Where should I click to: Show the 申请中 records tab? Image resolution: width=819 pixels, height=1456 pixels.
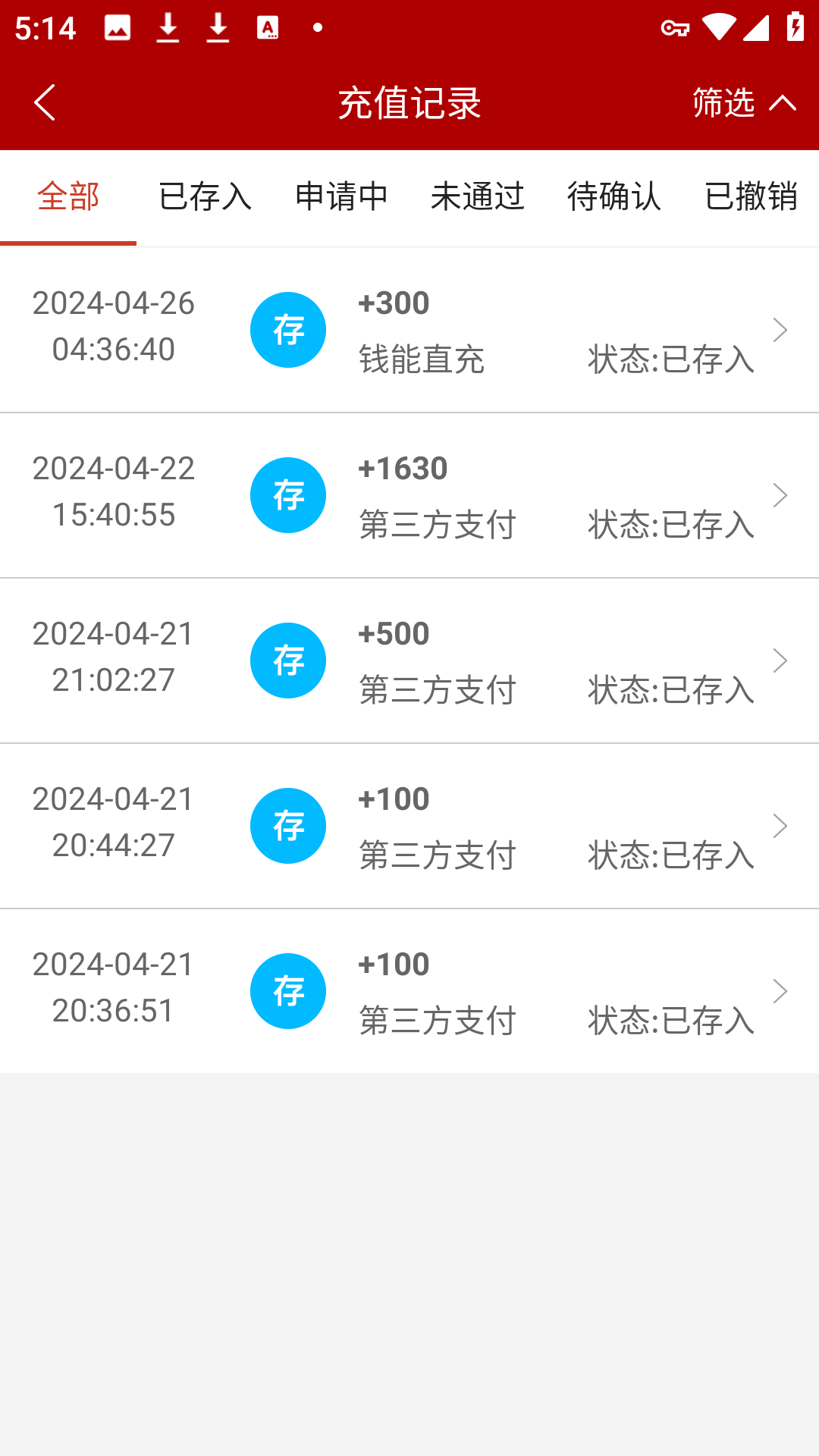(341, 197)
